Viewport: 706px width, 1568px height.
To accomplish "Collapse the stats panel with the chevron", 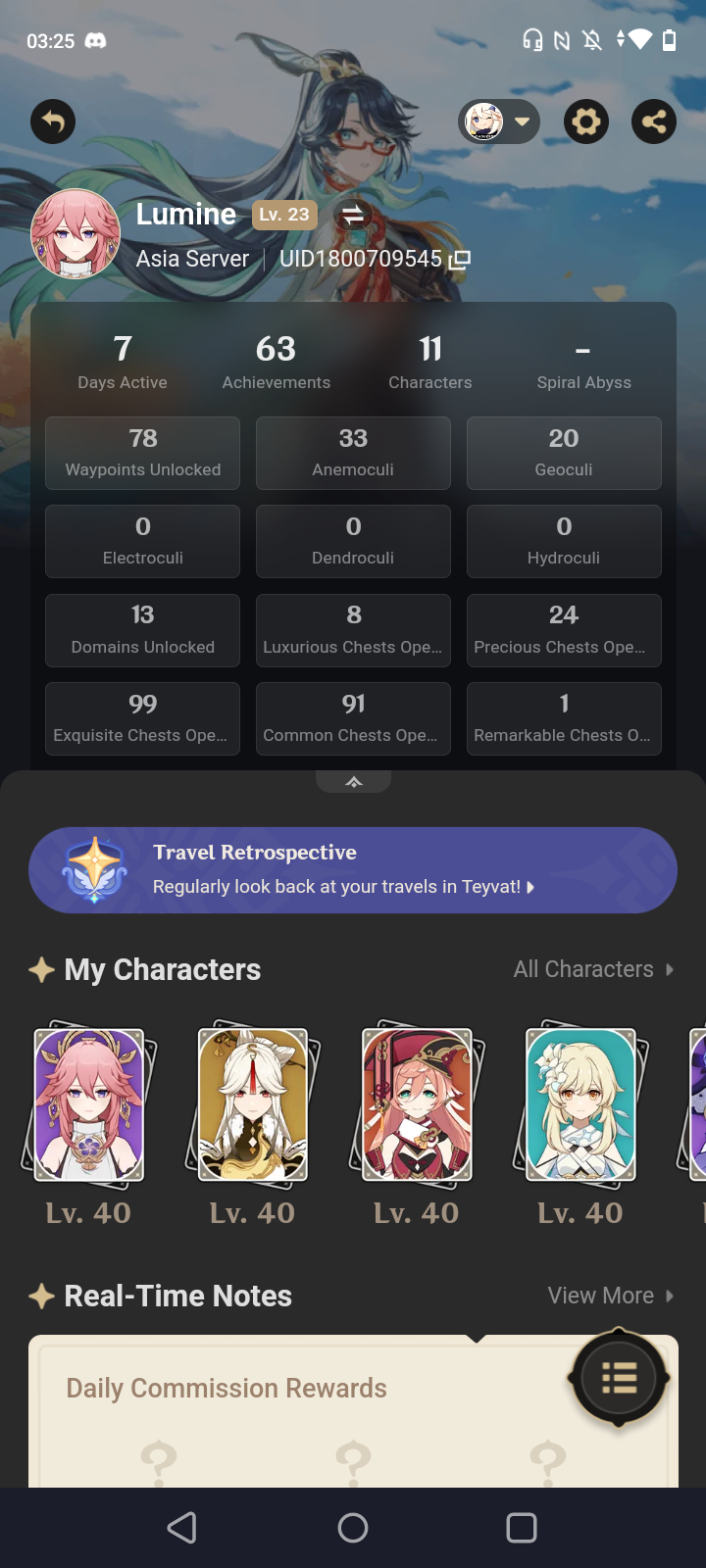I will pos(354,781).
